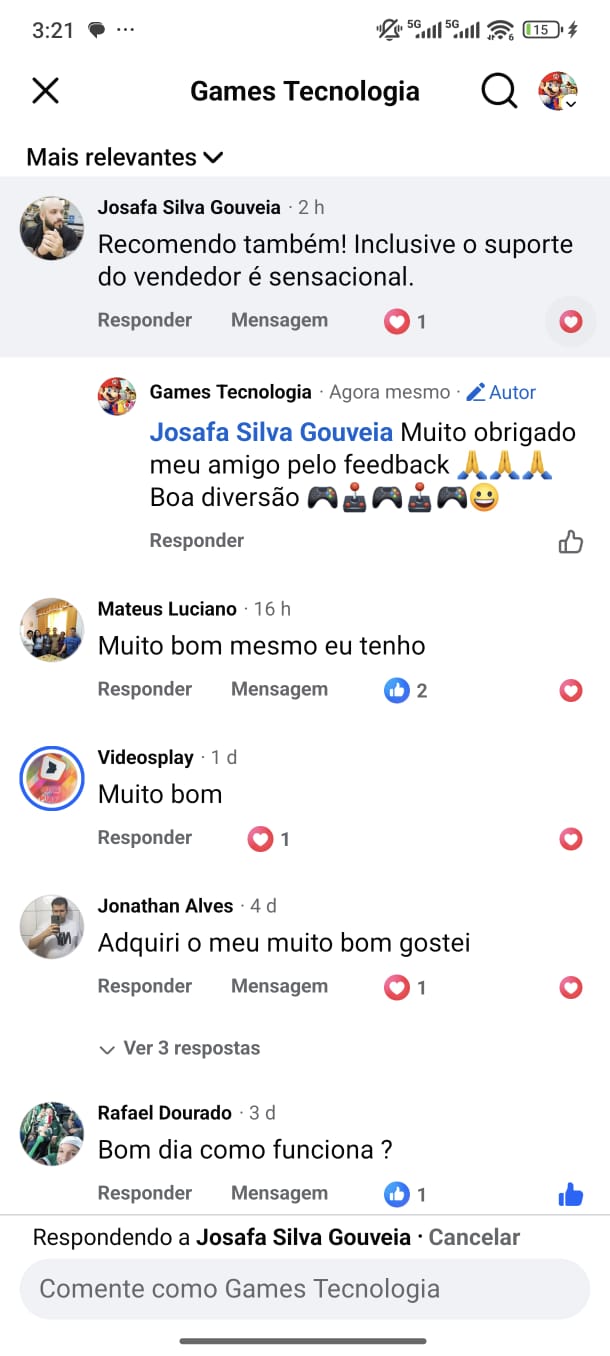Screen dimensions: 610x1356
Task: Reply to Josafa Silva Gouveia's comment
Action: pos(145,320)
